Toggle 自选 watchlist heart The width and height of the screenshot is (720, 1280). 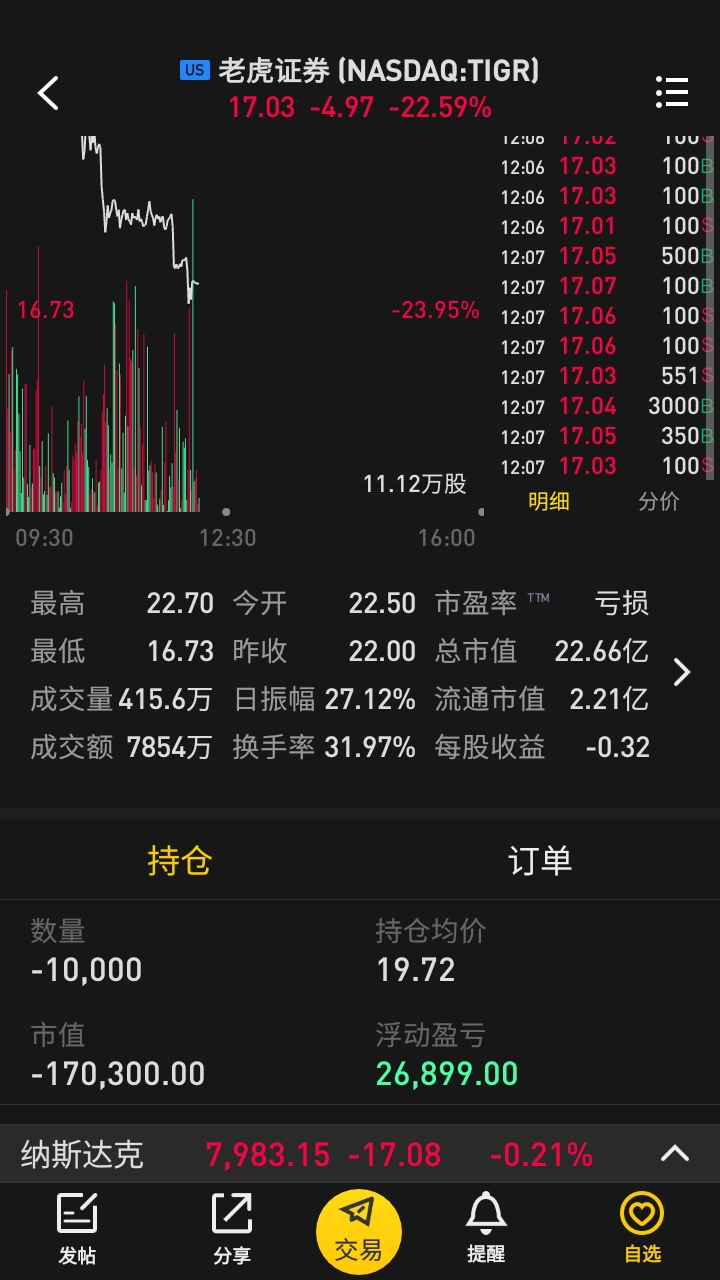642,1229
